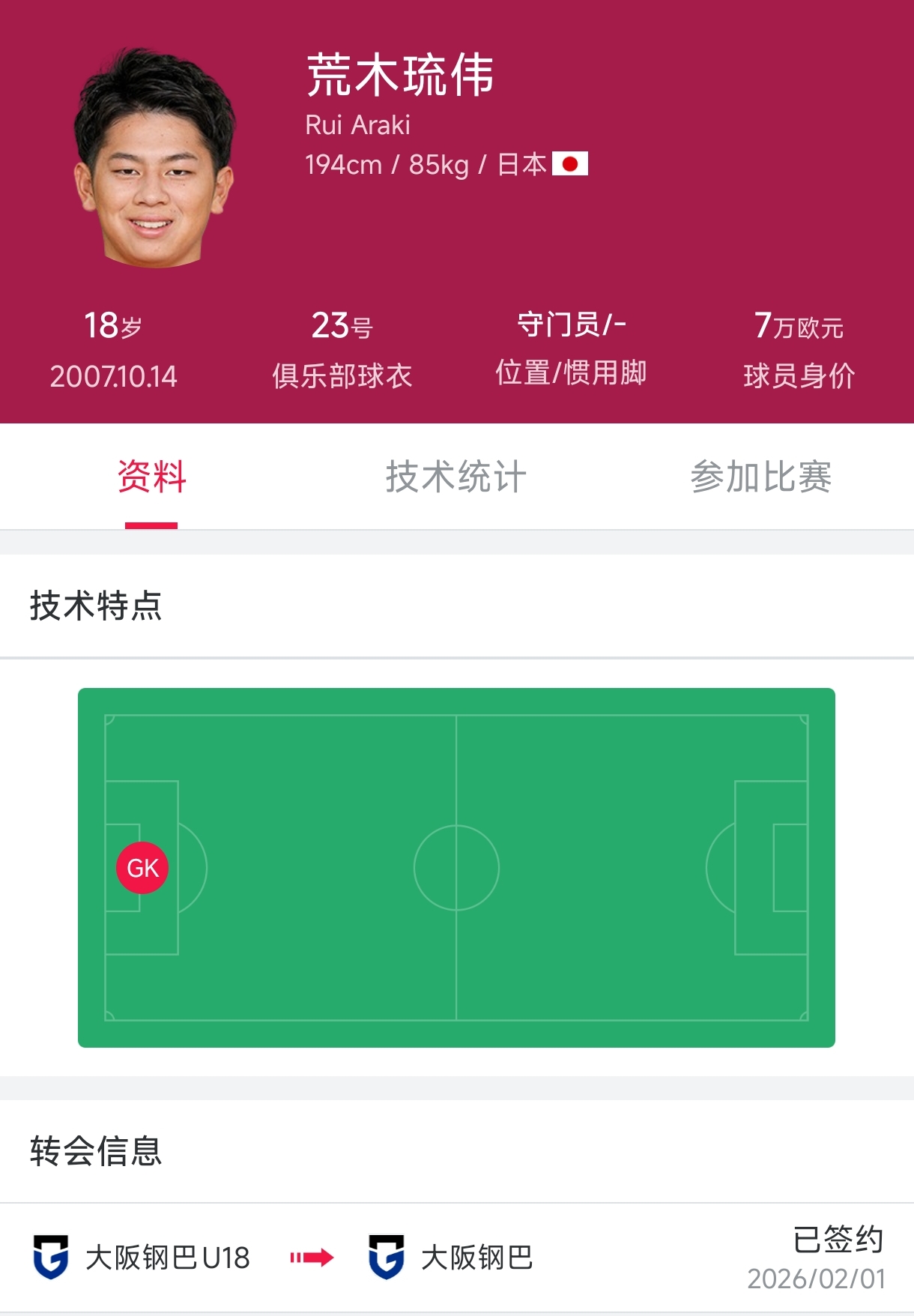This screenshot has height=1316, width=914.
Task: Open the 参加比赛 tab
Action: [760, 477]
